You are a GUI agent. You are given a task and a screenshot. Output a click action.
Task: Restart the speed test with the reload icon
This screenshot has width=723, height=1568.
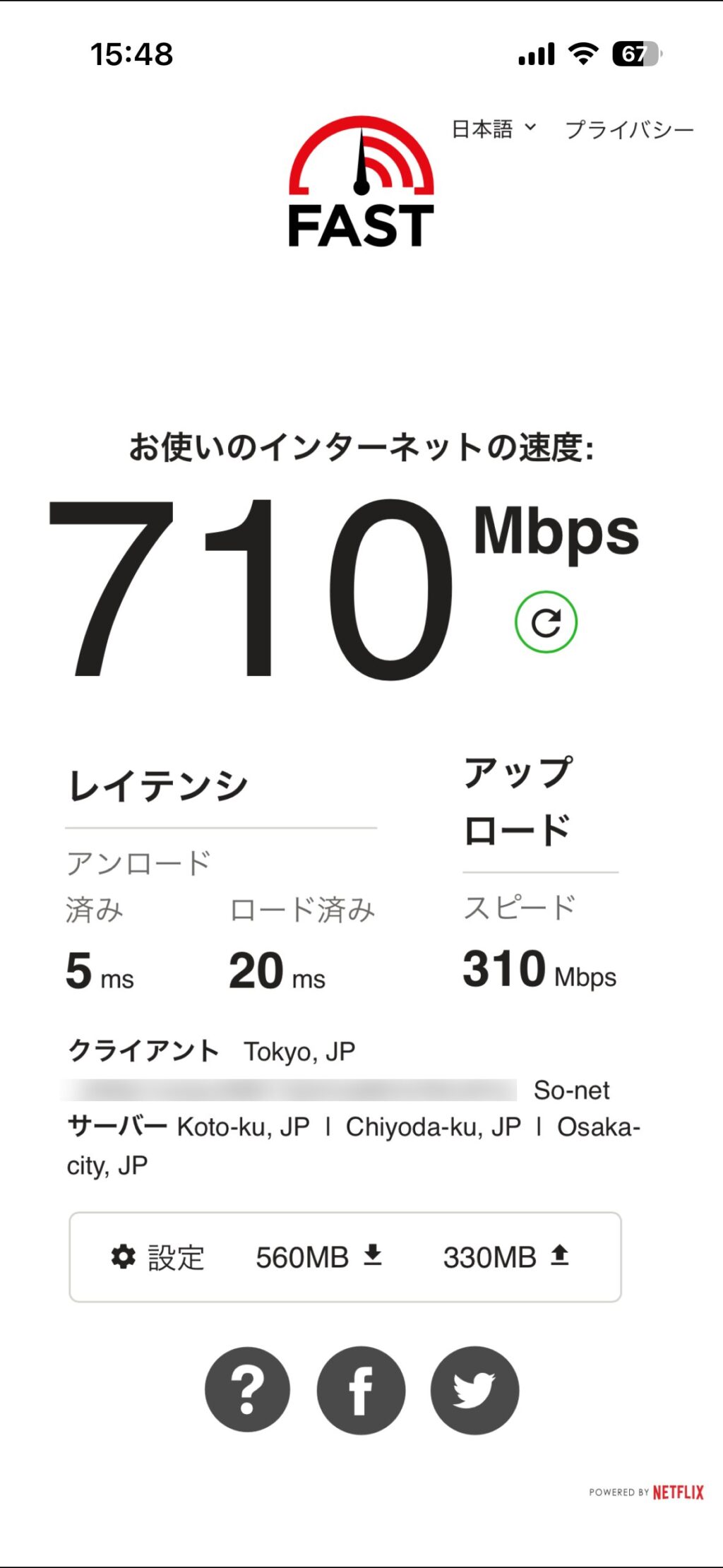pyautogui.click(x=546, y=622)
